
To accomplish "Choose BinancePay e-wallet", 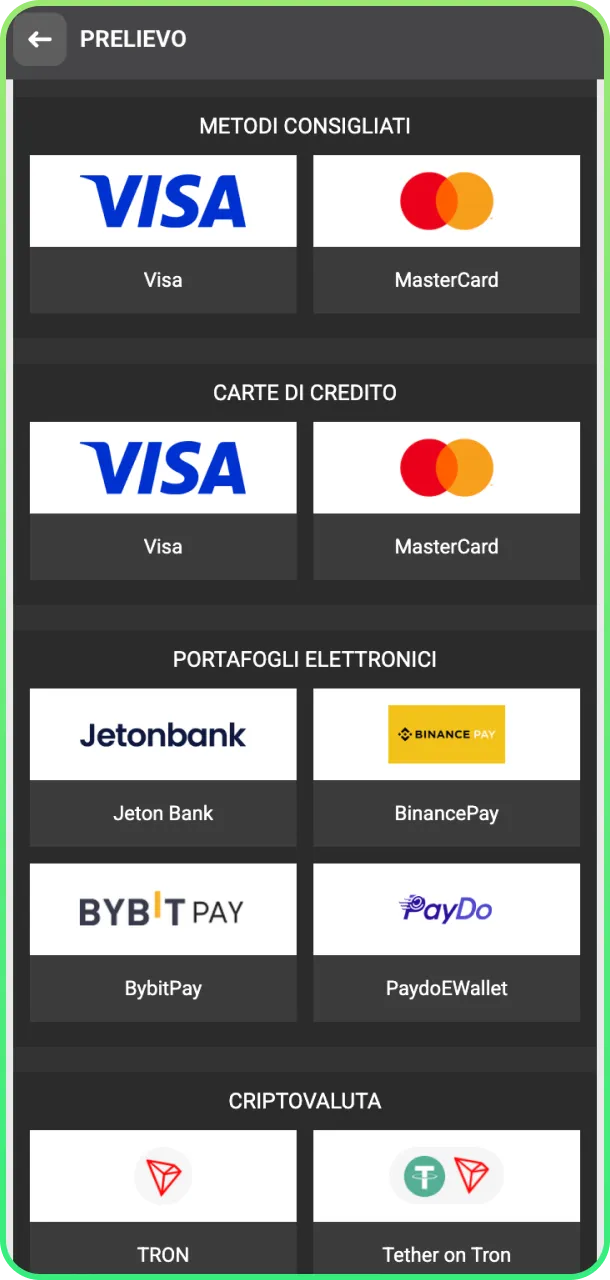I will click(x=446, y=767).
